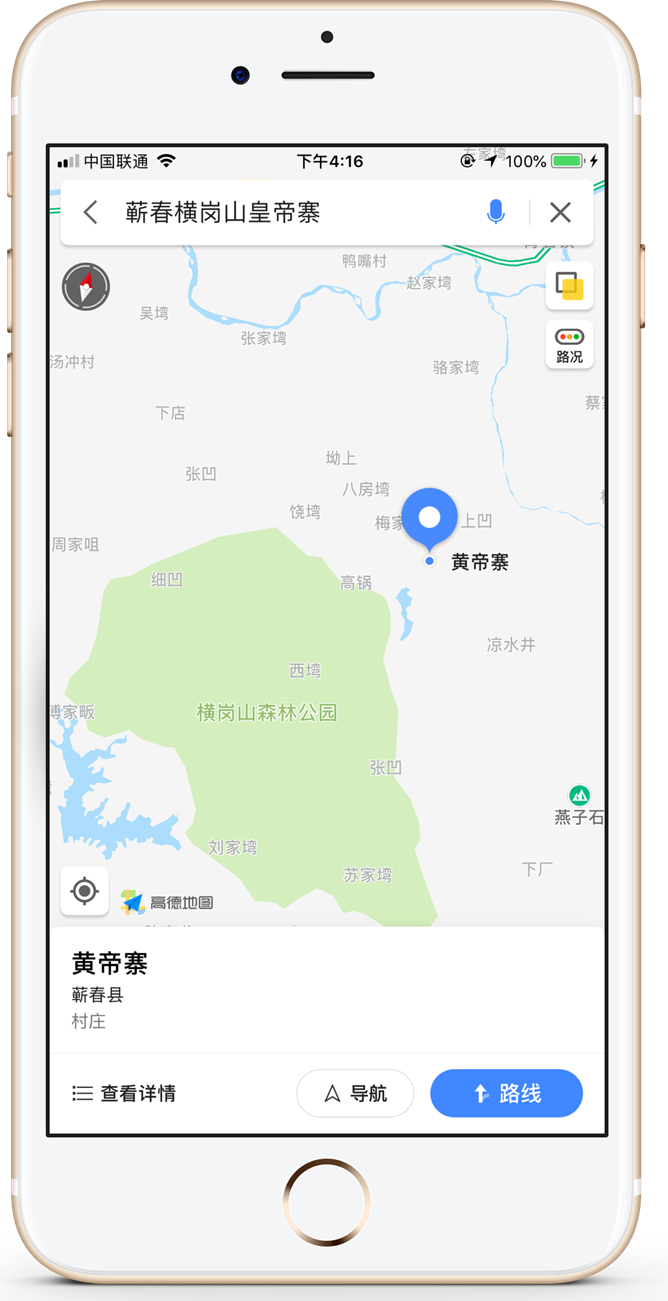The height and width of the screenshot is (1301, 668).
Task: Tap the blue pin at 黄帝寨
Action: pyautogui.click(x=430, y=518)
